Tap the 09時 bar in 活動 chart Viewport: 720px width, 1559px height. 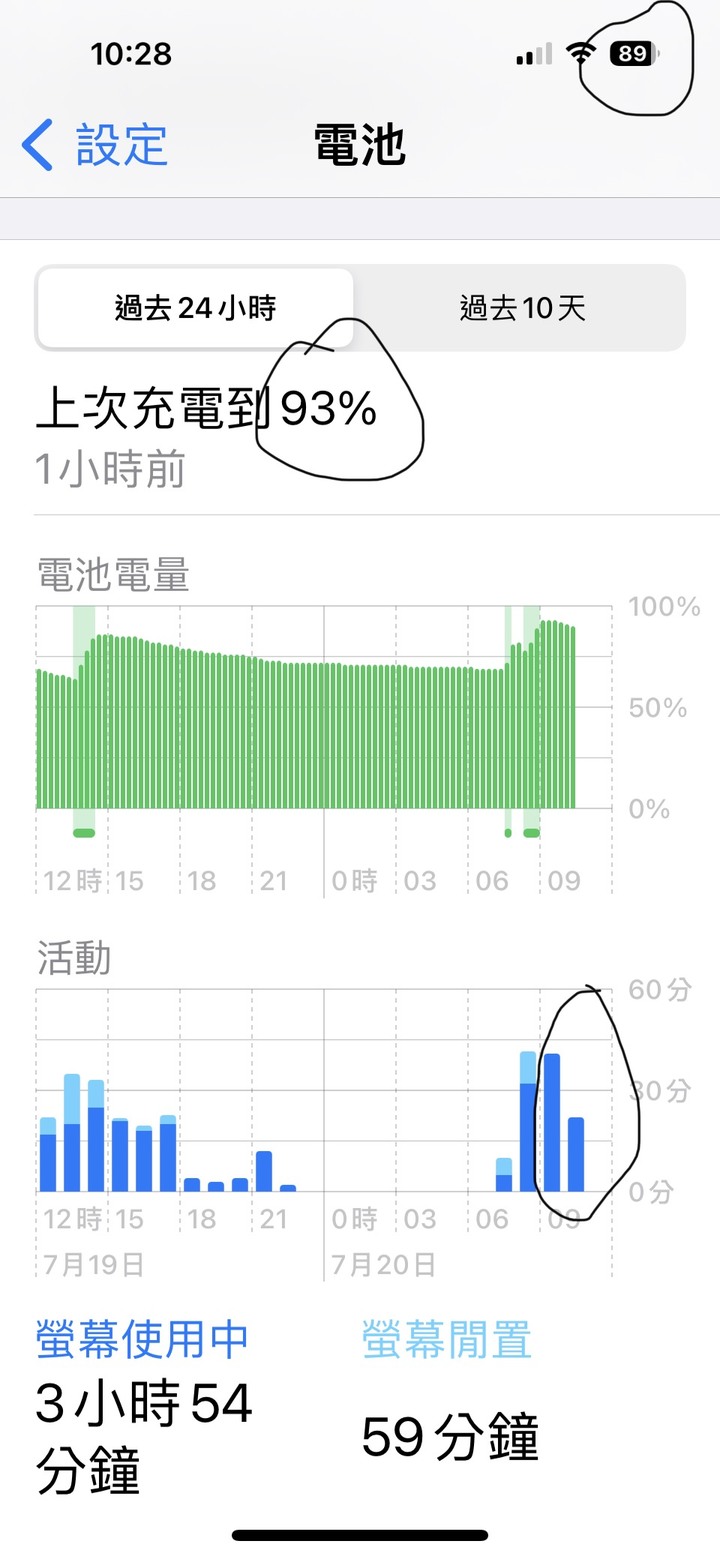tap(551, 1122)
